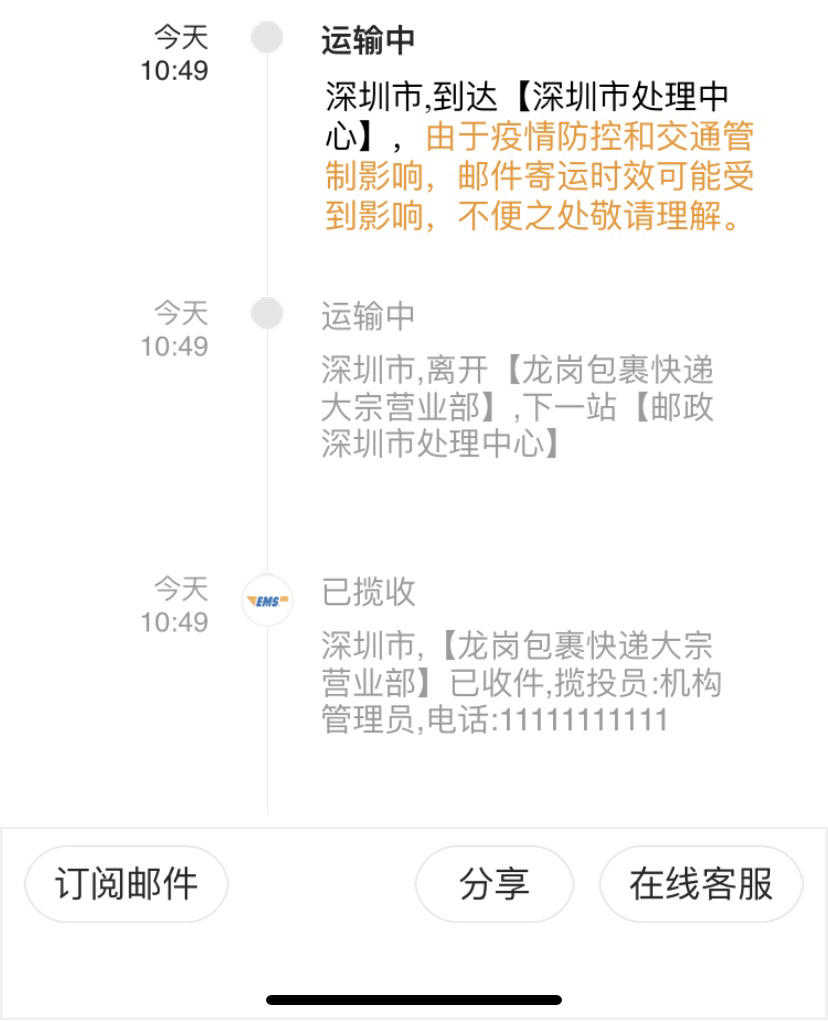This screenshot has height=1021, width=828.
Task: Select the middle entry's 今天 10:49 timestamp
Action: click(178, 332)
